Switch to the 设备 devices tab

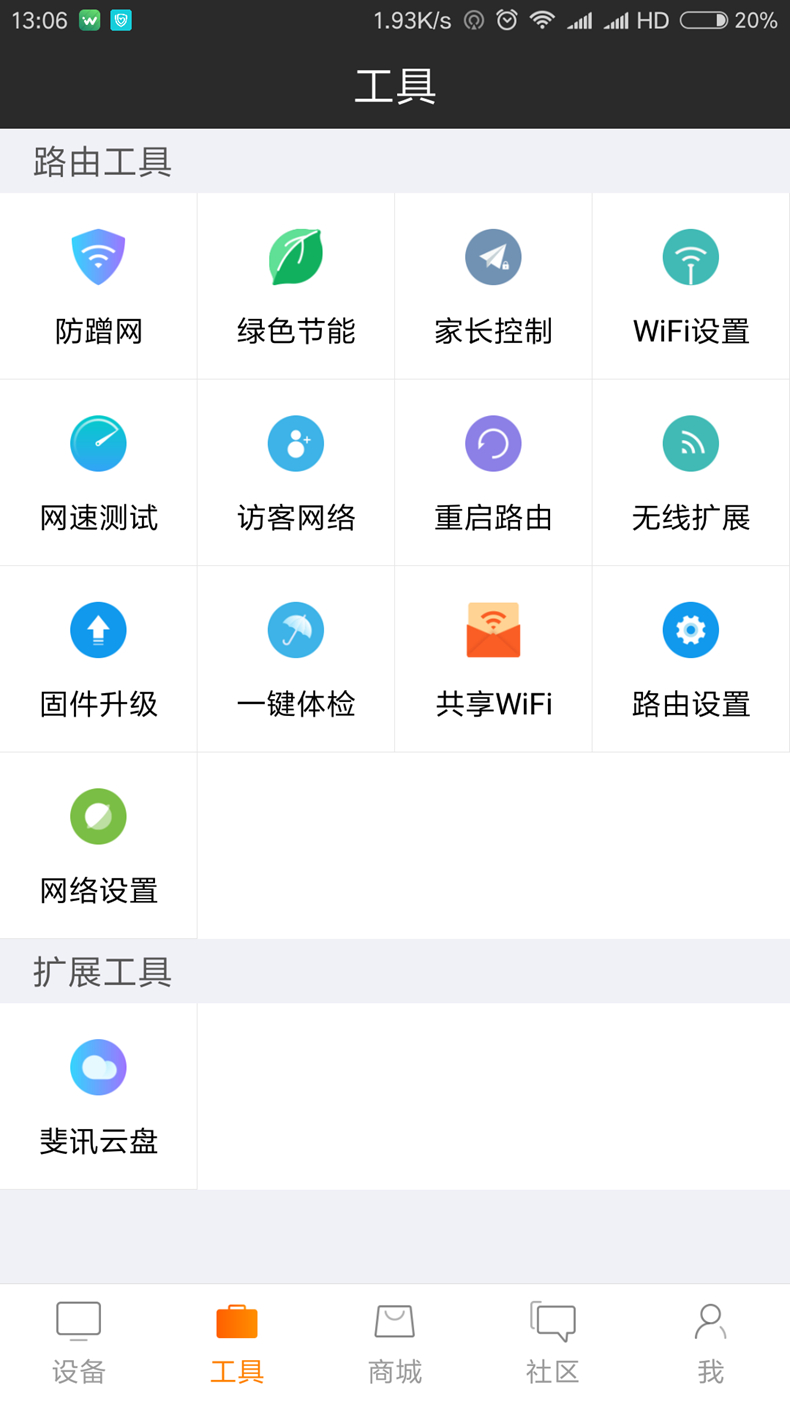(79, 1340)
